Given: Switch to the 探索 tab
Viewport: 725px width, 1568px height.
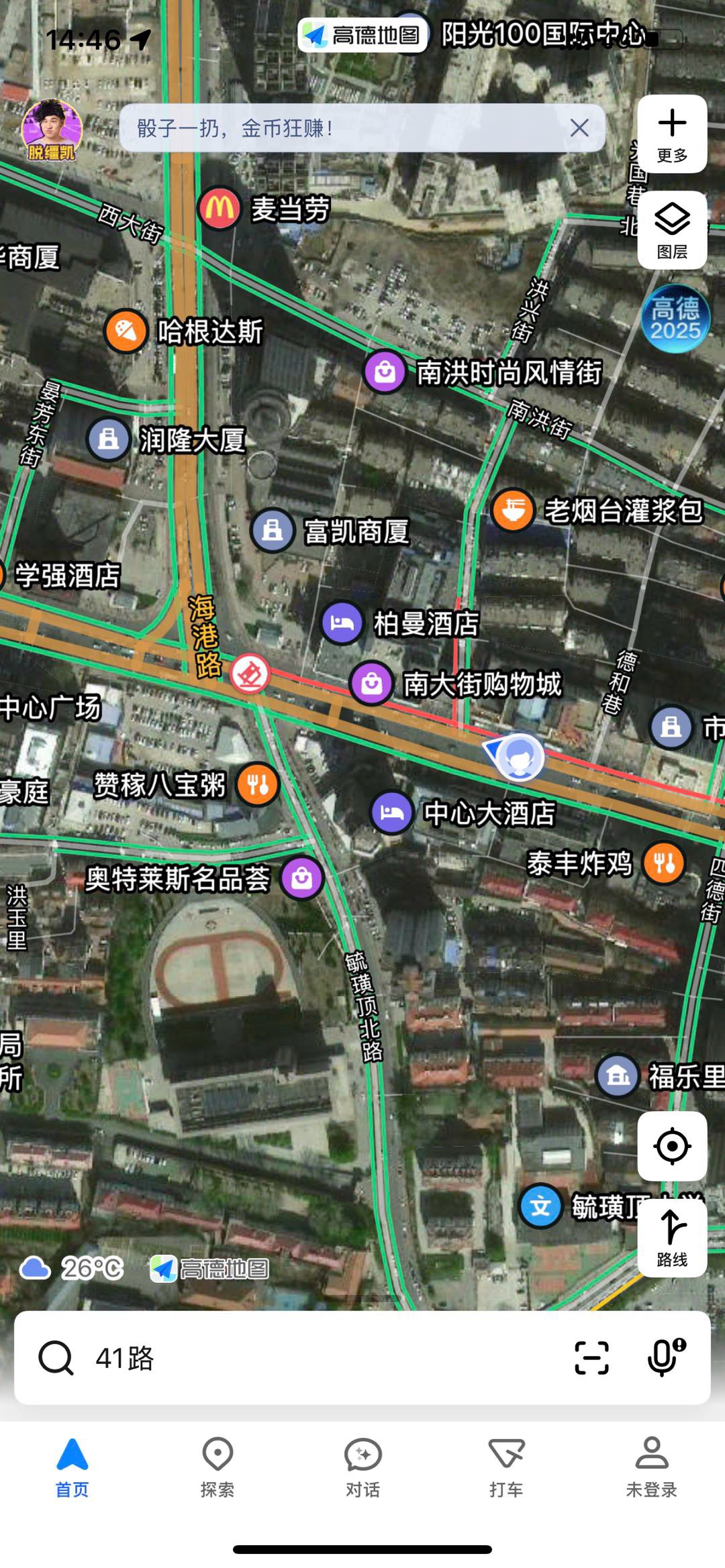Looking at the screenshot, I should click(x=217, y=1469).
